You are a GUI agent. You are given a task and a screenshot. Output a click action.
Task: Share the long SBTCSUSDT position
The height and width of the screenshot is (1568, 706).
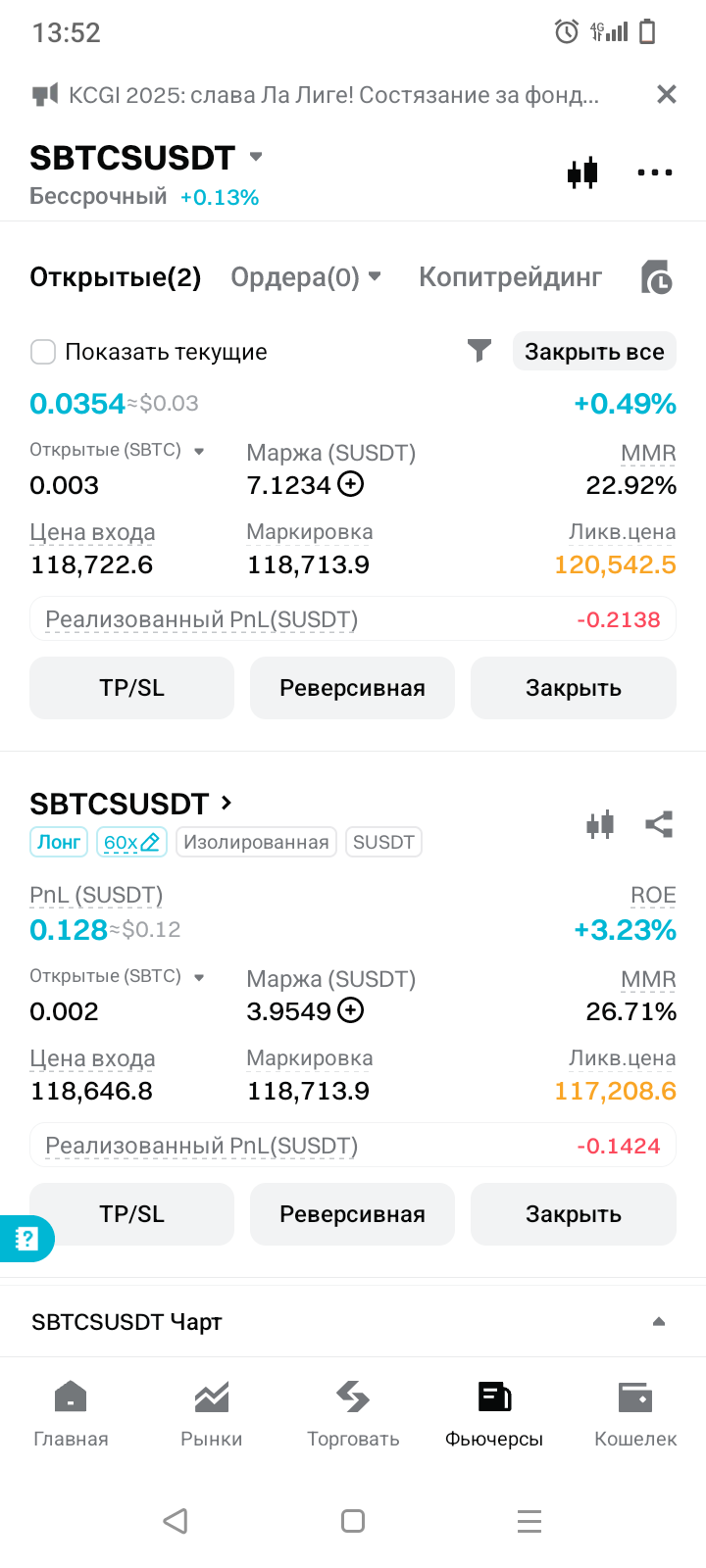[x=659, y=824]
